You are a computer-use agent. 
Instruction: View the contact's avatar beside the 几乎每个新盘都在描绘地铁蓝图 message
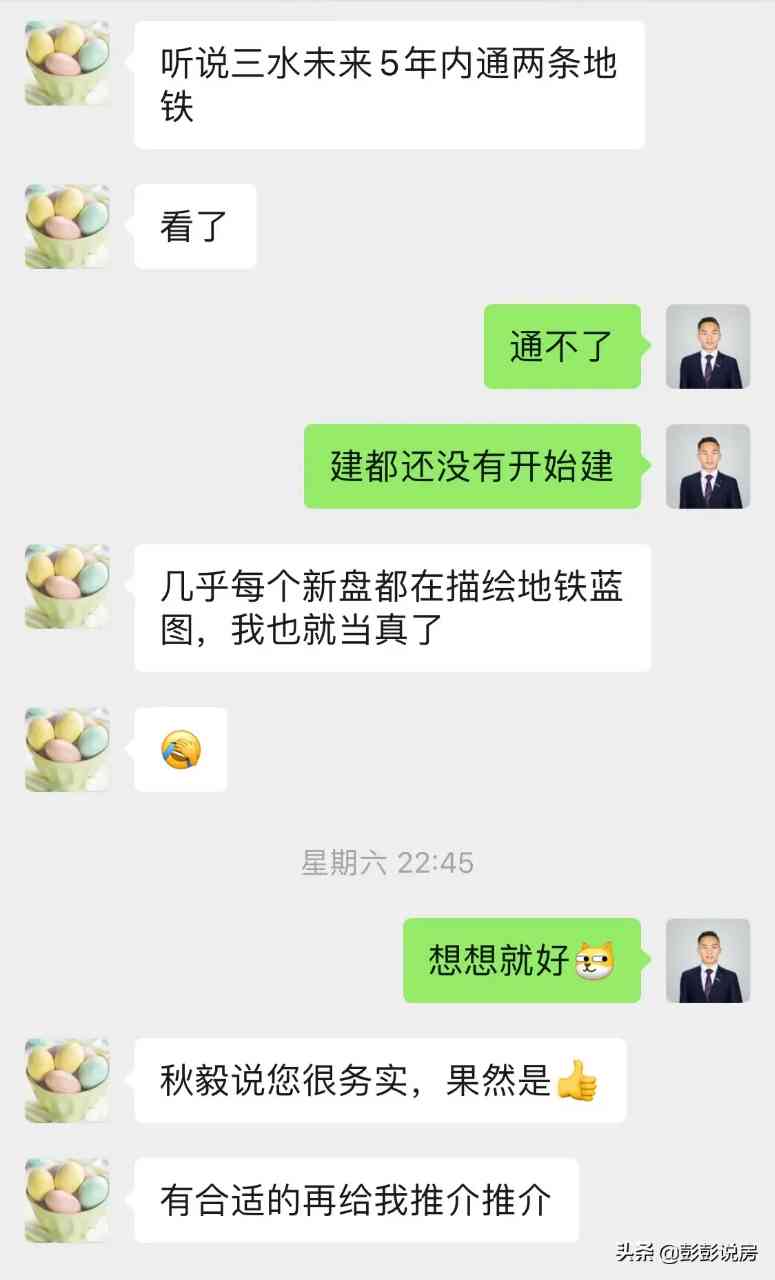(67, 586)
